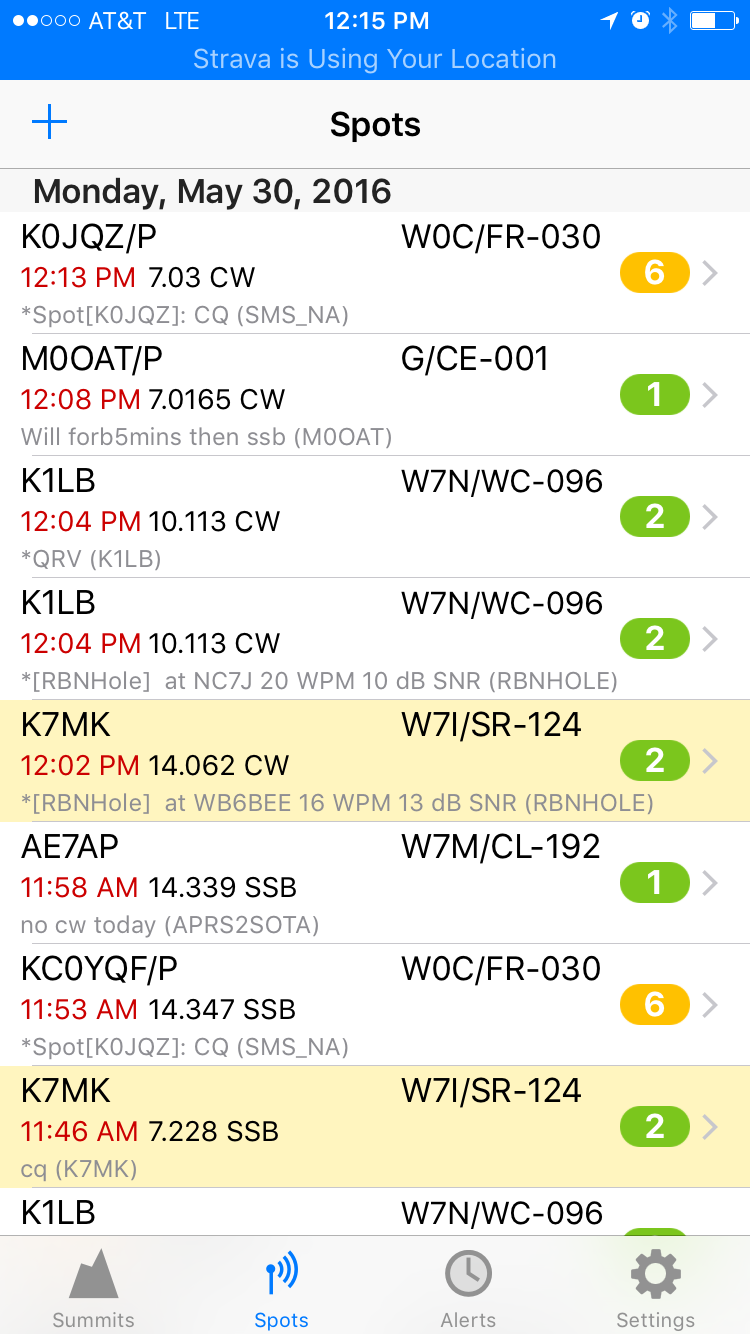
Task: Switch to the Summits tab
Action: coord(93,1288)
